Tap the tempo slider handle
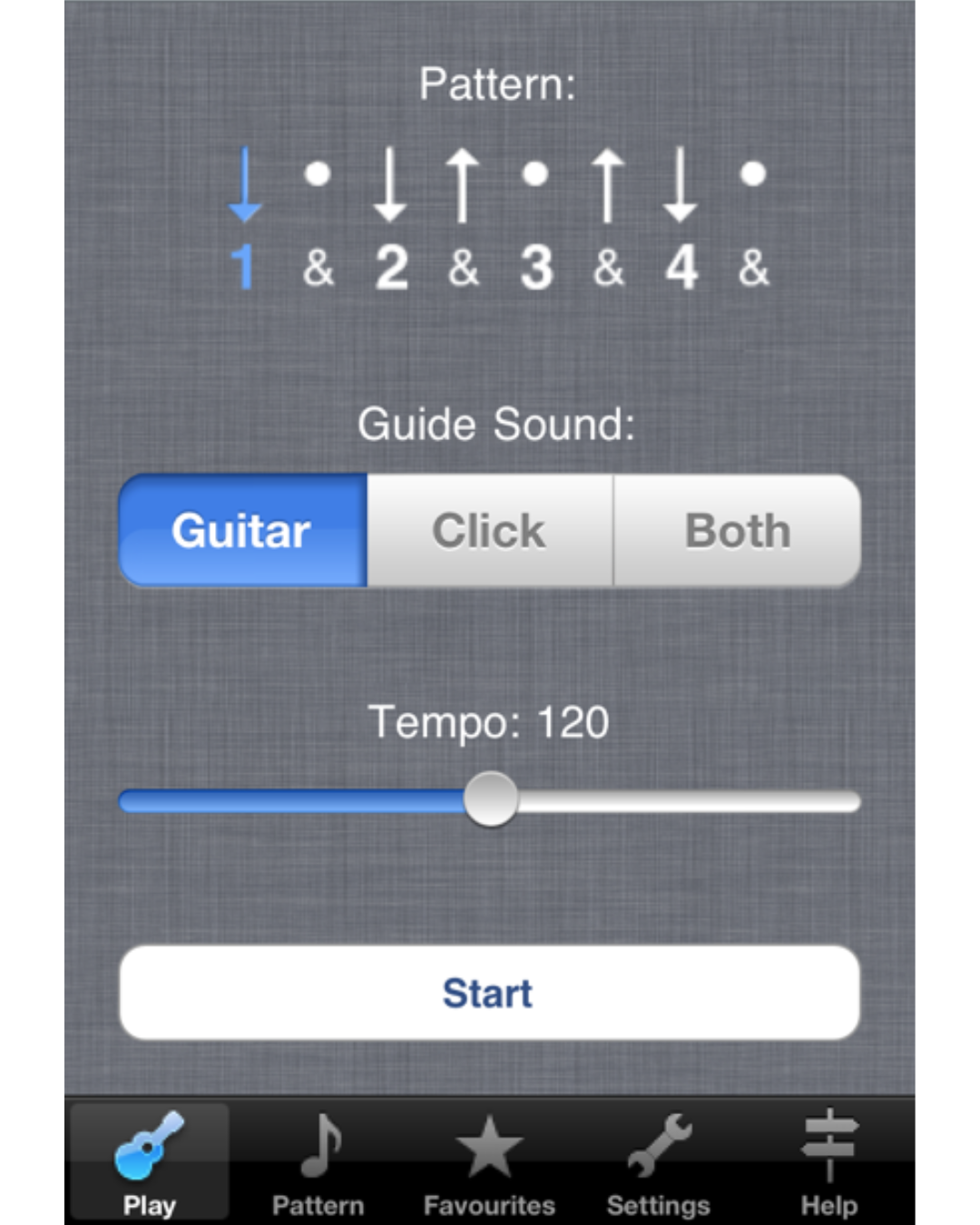 (490, 799)
